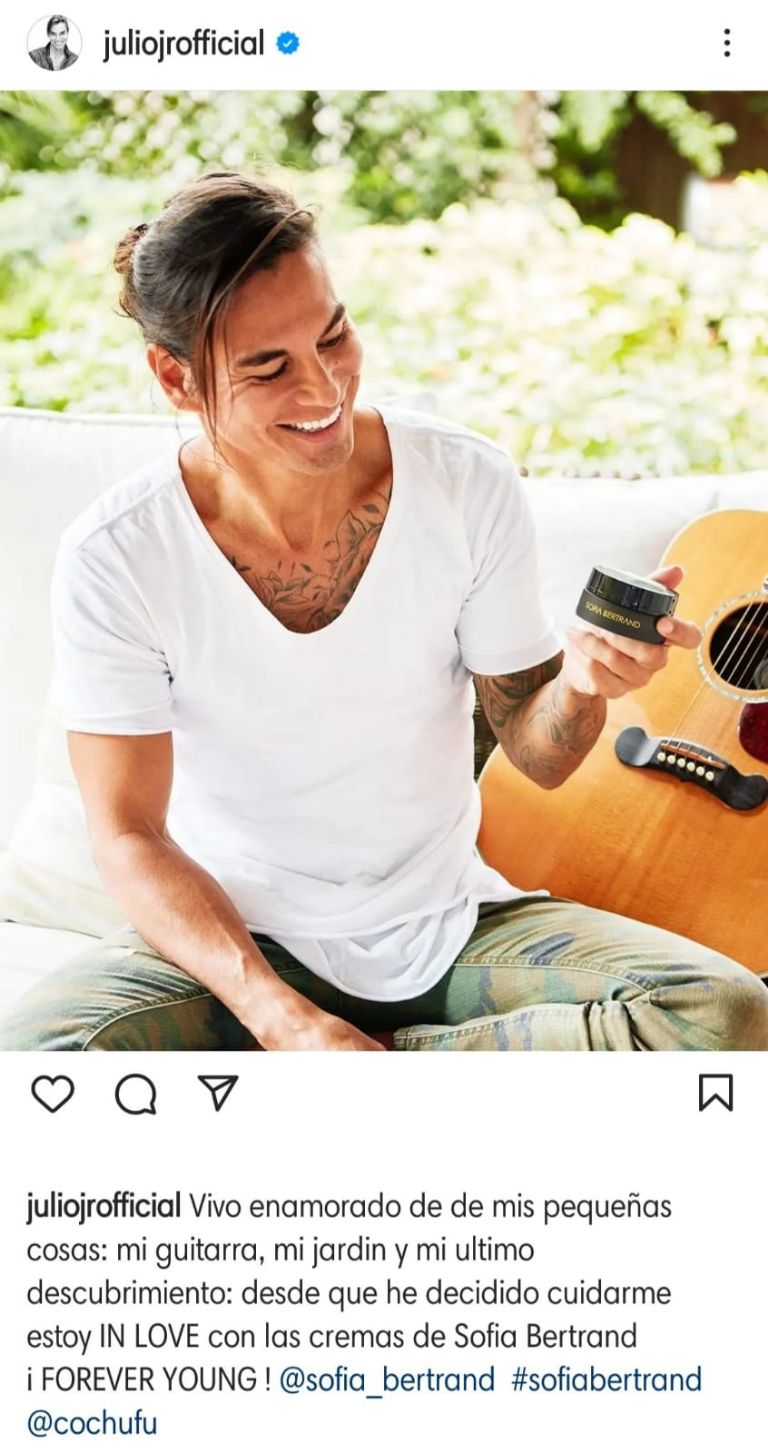Open comments with the speech bubble icon

135,1094
